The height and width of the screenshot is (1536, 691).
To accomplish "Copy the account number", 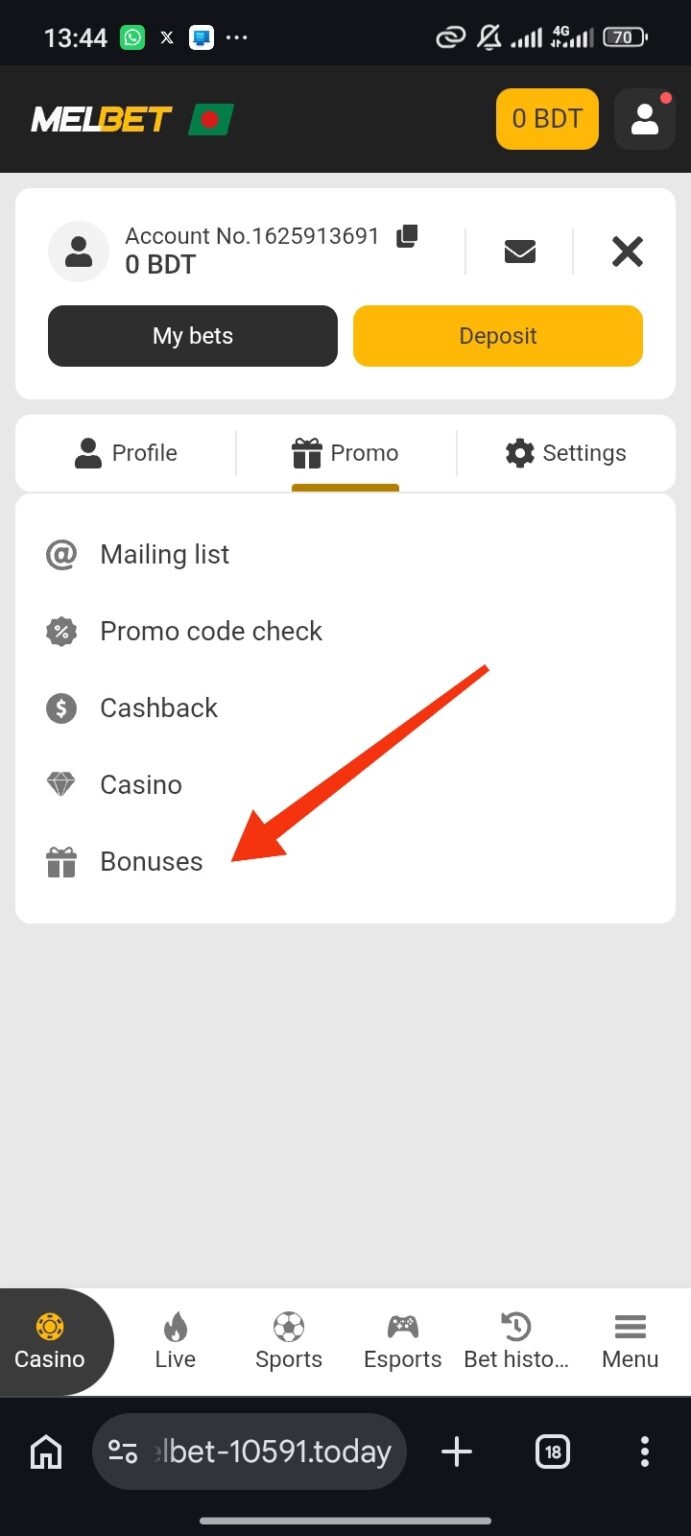I will (406, 237).
